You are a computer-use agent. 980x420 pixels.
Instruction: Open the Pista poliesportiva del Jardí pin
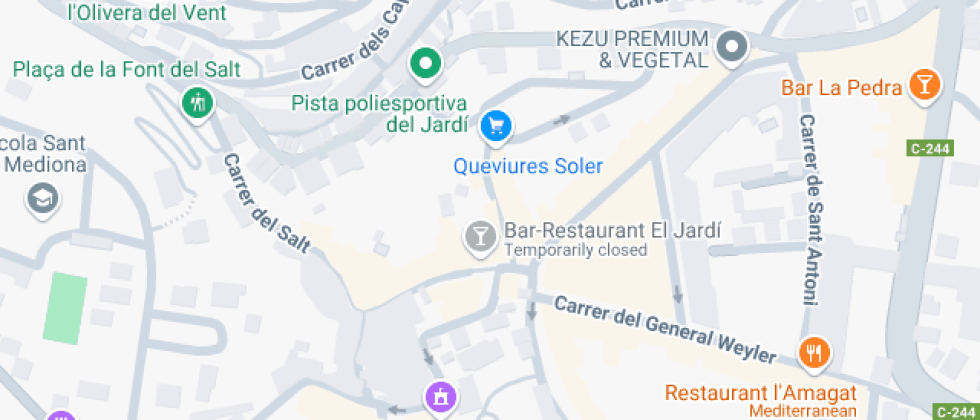coord(427,65)
